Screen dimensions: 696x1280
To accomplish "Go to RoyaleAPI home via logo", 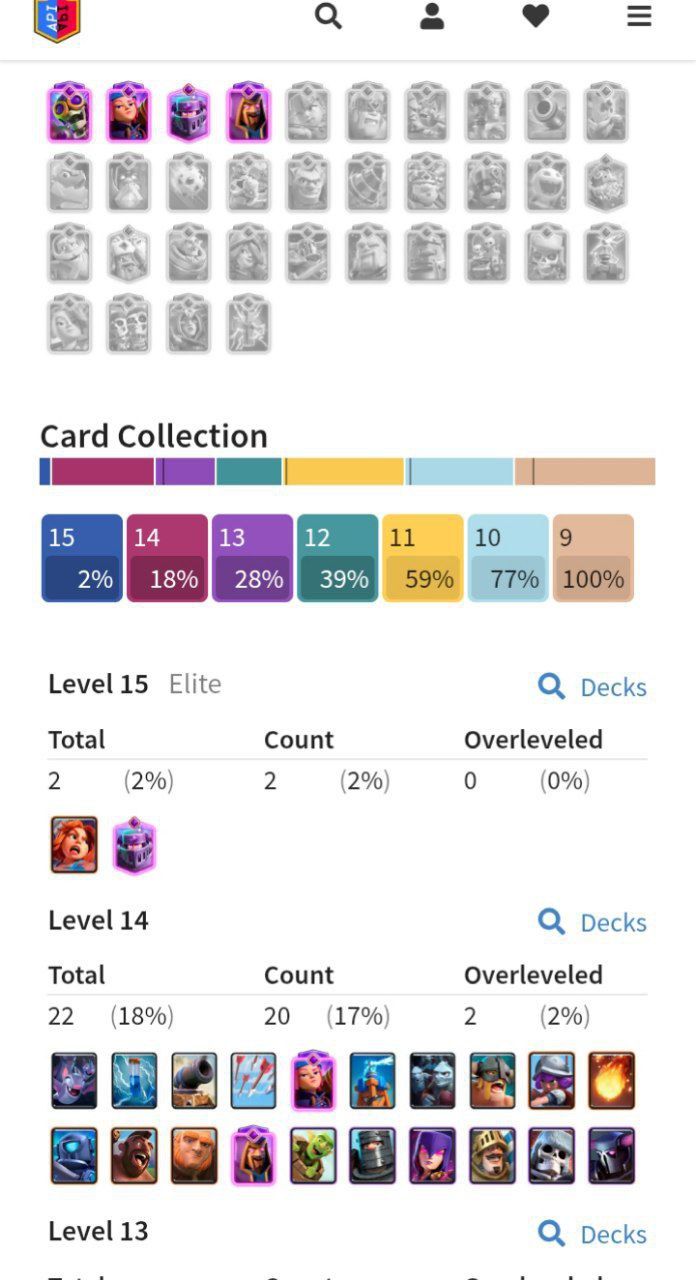I will (57, 20).
